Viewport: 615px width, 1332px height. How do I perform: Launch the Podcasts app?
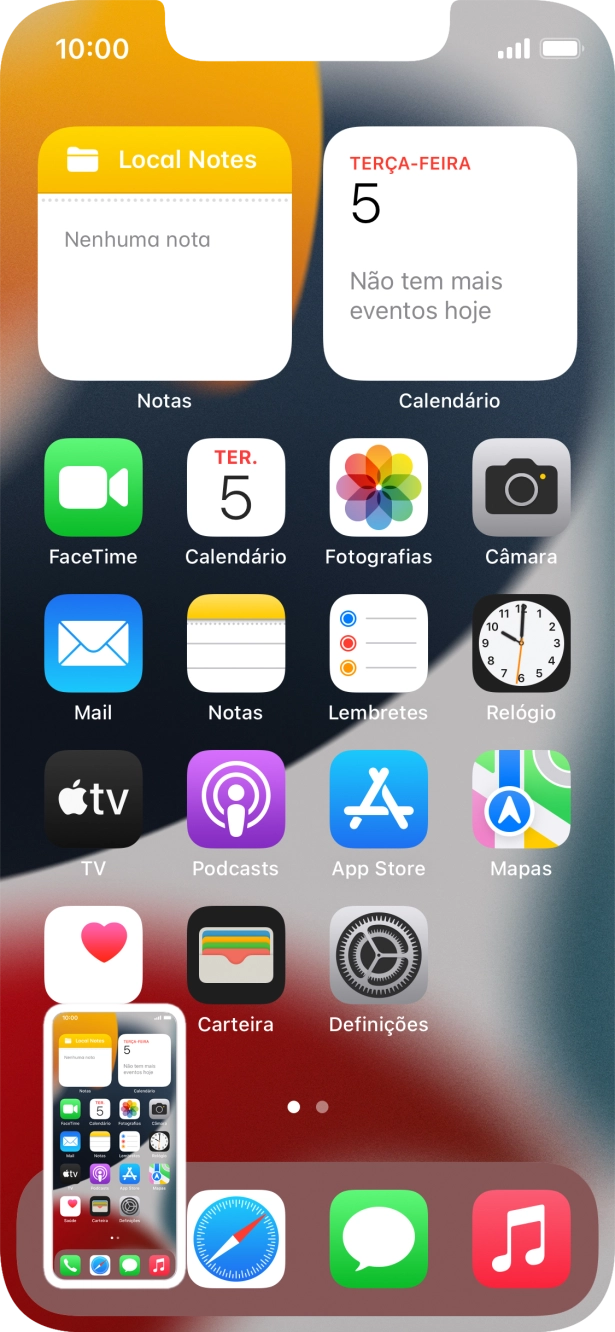point(236,799)
